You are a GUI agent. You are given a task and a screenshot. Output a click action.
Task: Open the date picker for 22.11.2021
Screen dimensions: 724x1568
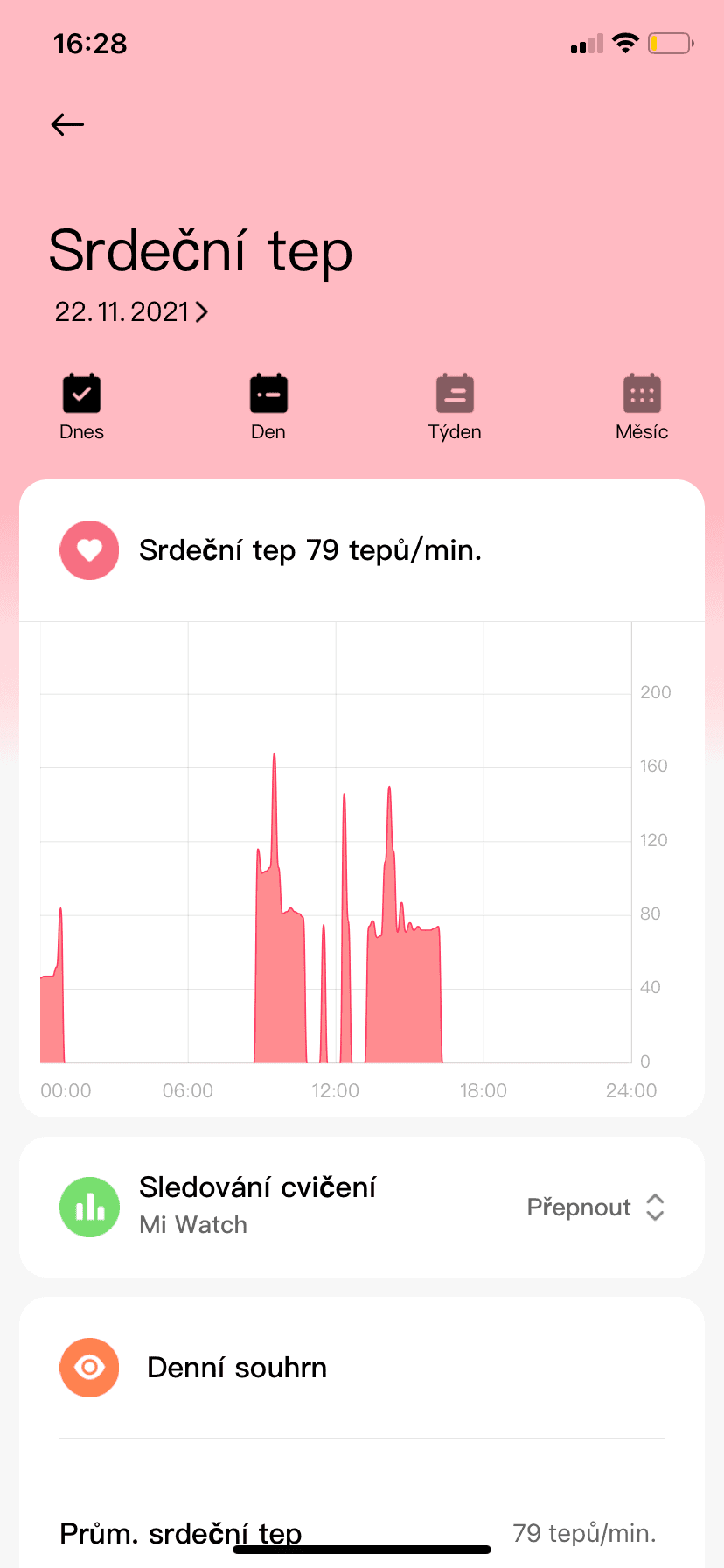point(131,312)
